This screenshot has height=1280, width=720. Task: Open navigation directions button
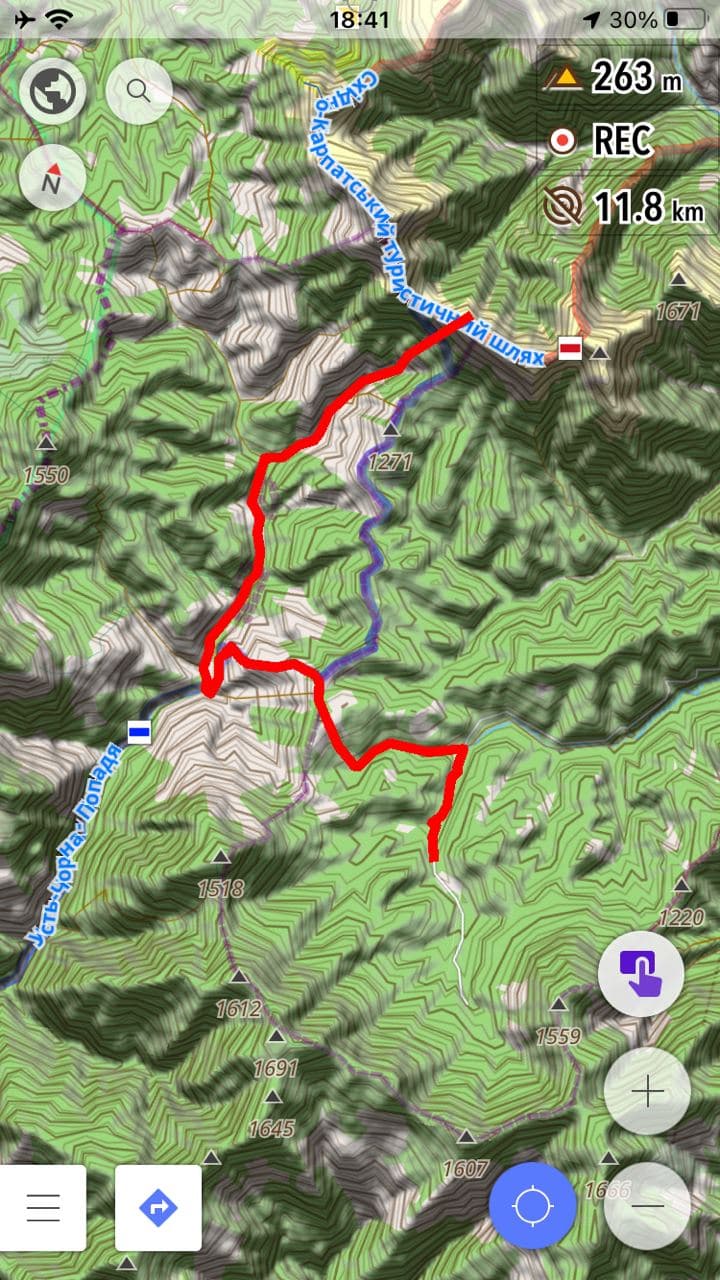click(x=158, y=1207)
